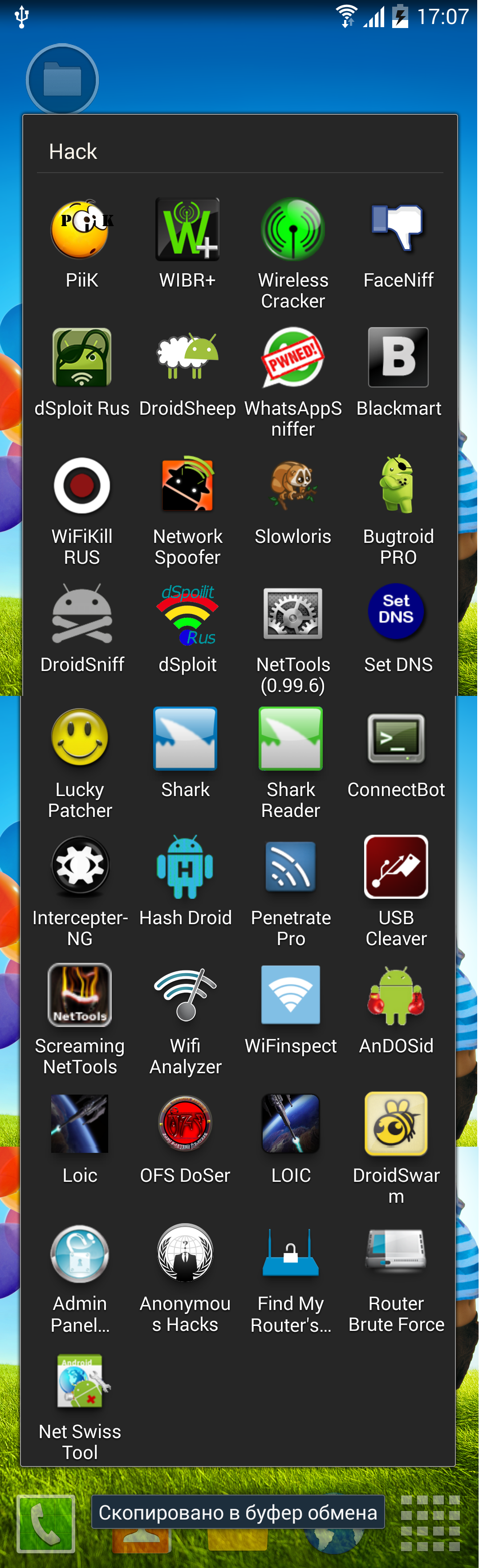Launch WiFinspect app
479x1568 pixels.
pos(290,994)
